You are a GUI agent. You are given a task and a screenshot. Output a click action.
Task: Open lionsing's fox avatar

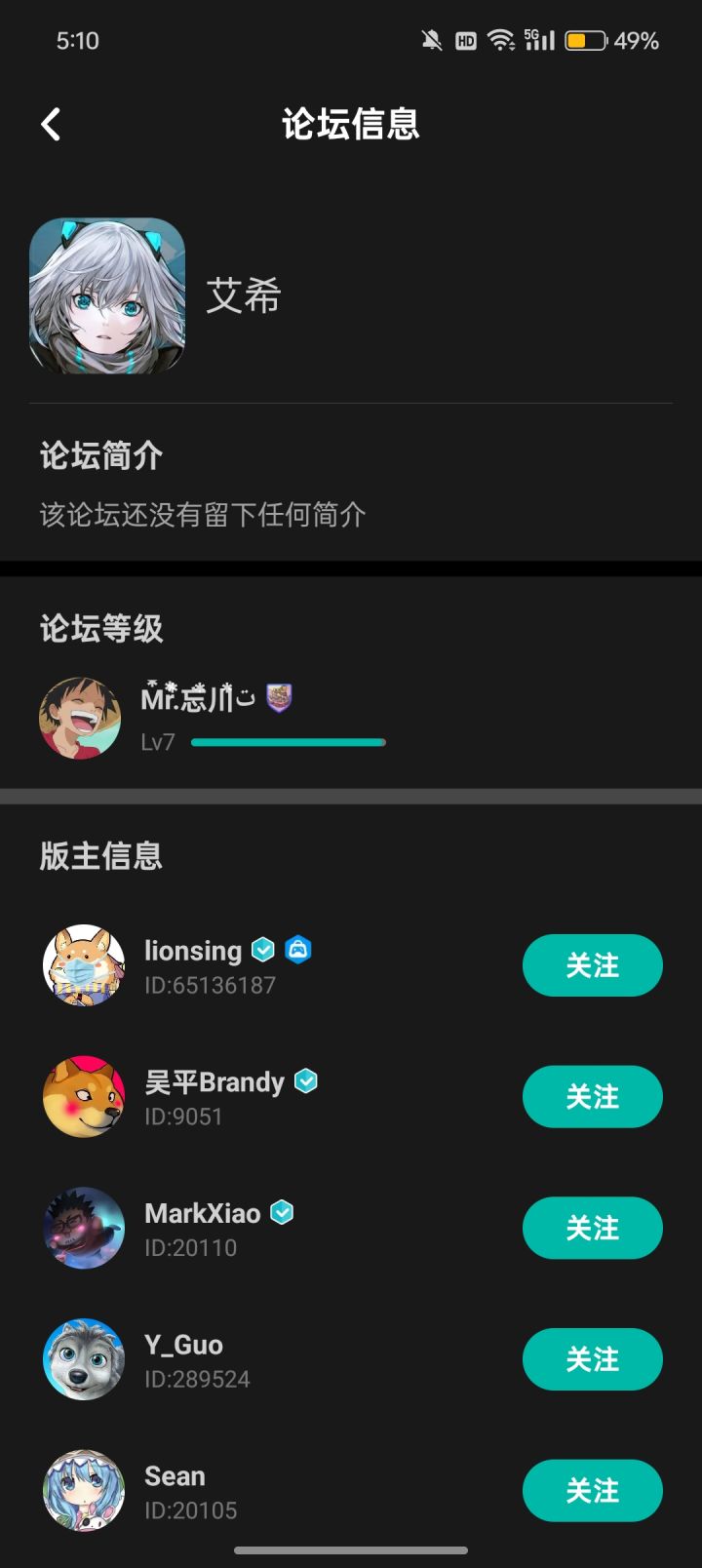coord(83,965)
